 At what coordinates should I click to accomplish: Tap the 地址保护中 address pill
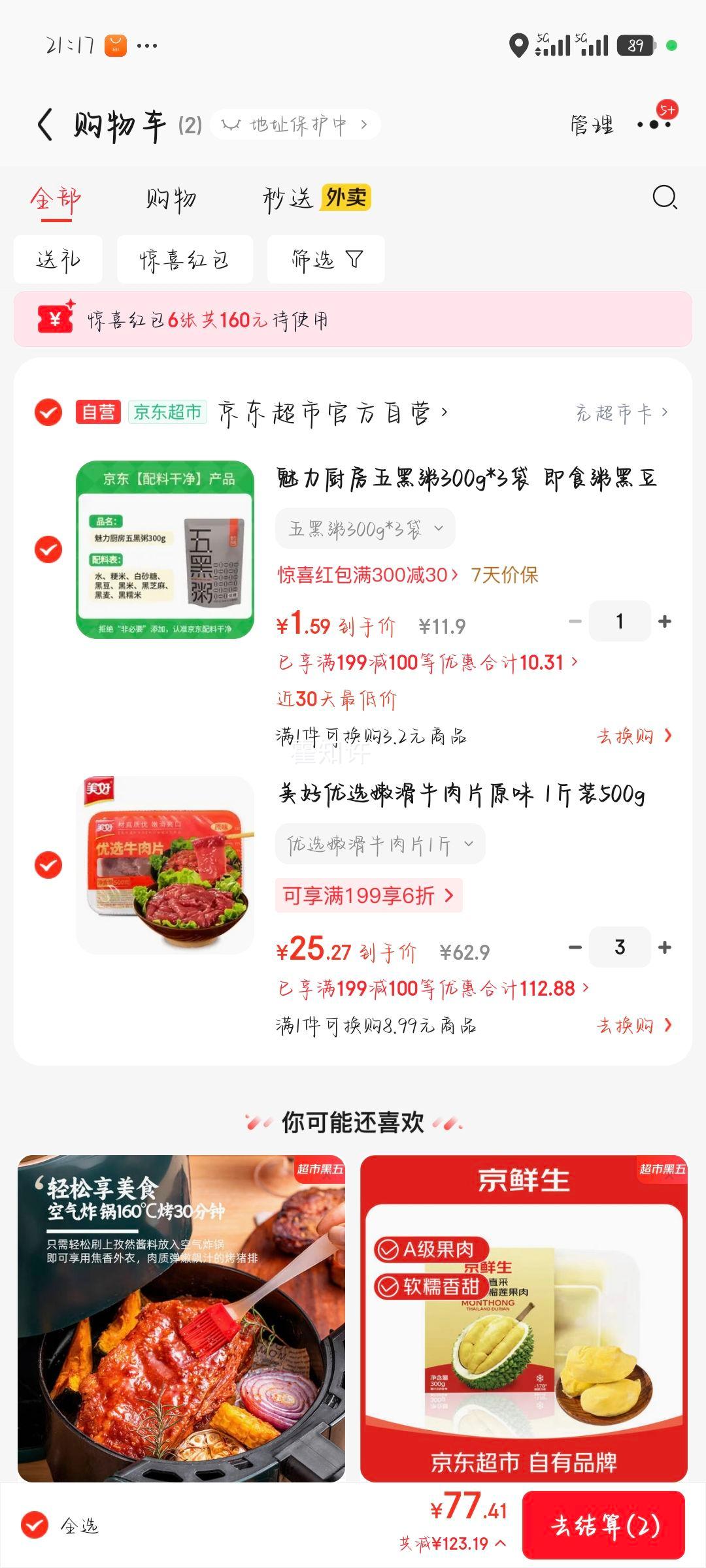(294, 123)
